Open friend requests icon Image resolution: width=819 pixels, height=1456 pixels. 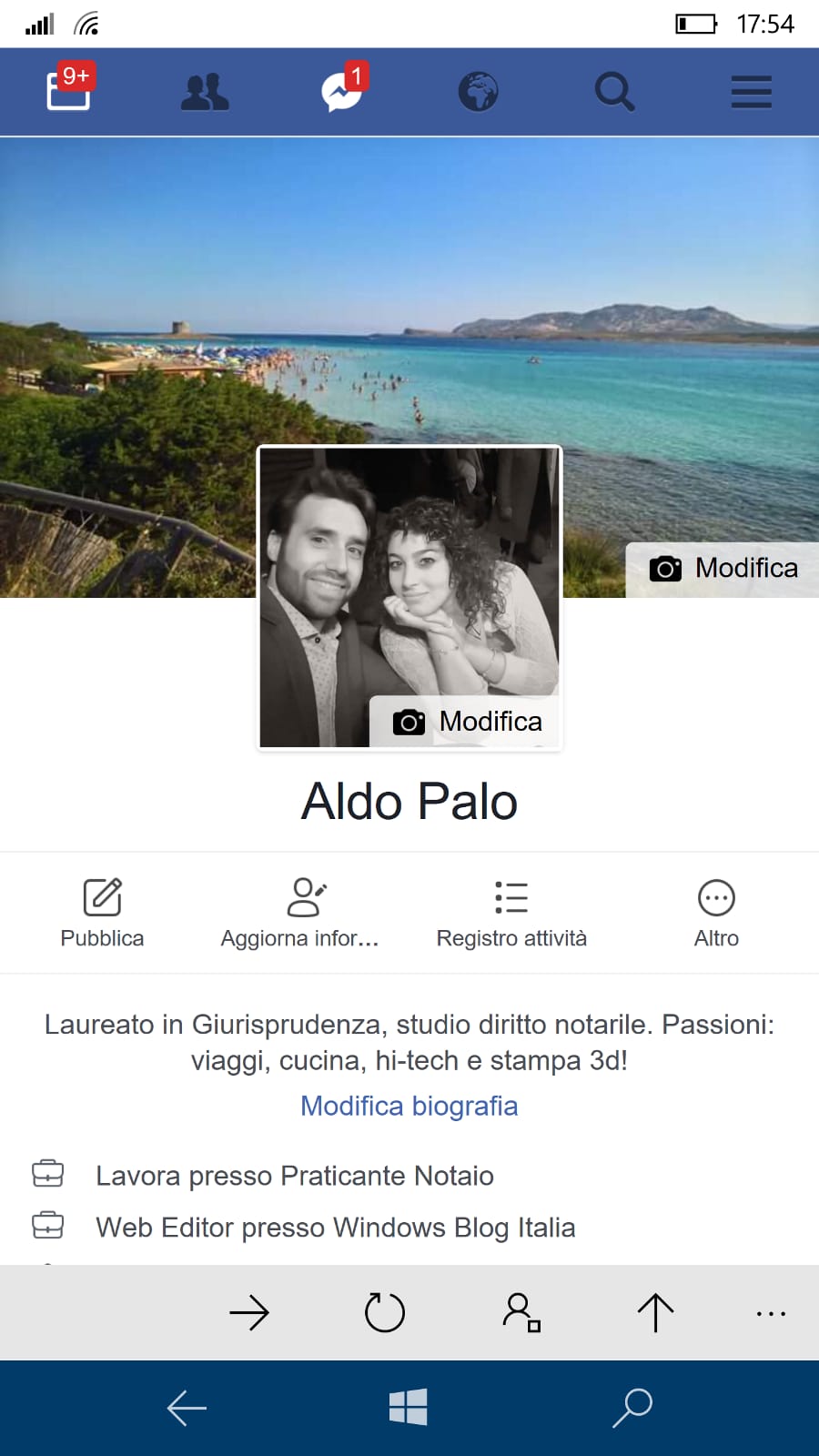tap(205, 92)
